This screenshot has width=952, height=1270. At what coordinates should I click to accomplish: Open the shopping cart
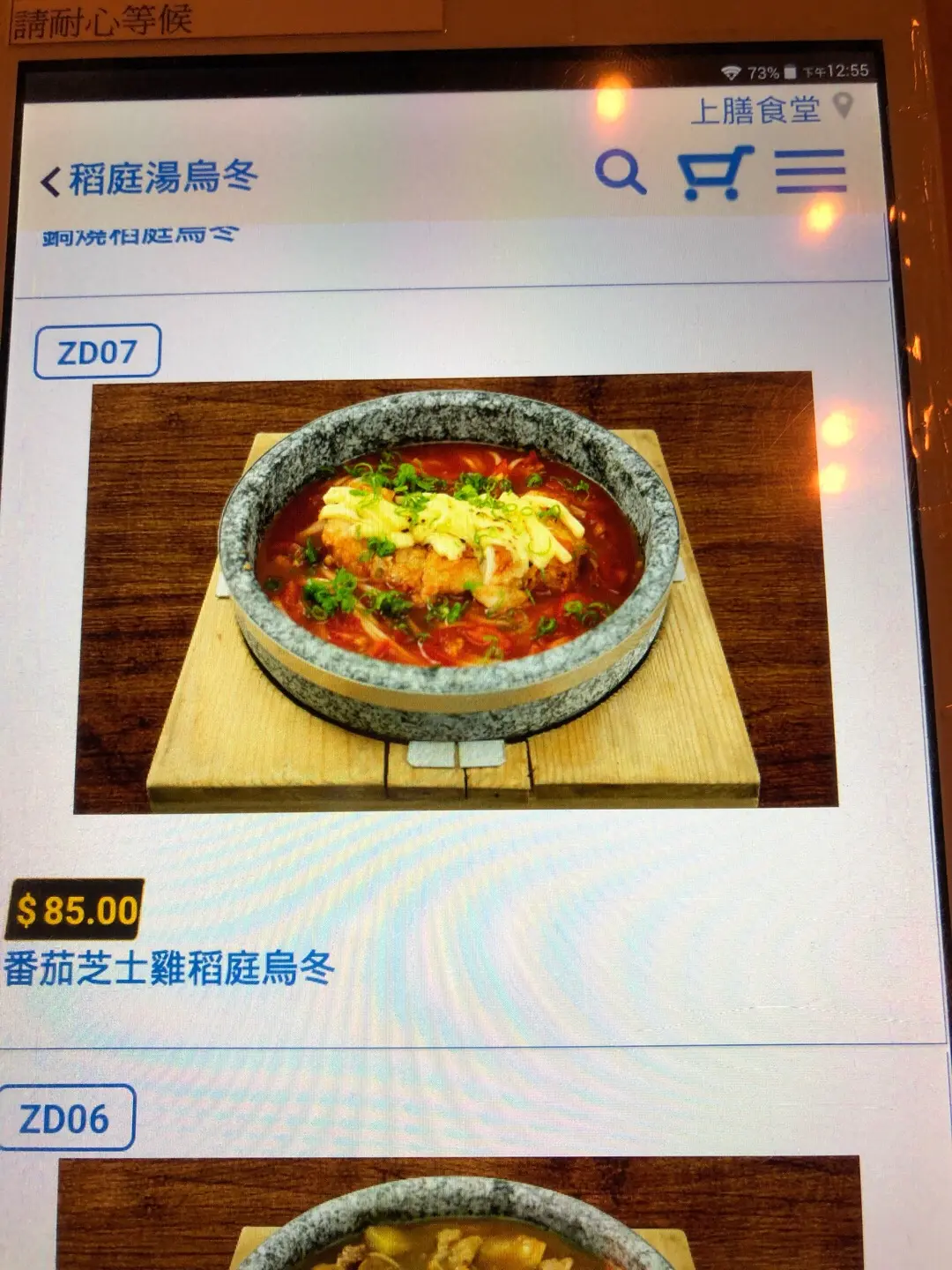[714, 172]
